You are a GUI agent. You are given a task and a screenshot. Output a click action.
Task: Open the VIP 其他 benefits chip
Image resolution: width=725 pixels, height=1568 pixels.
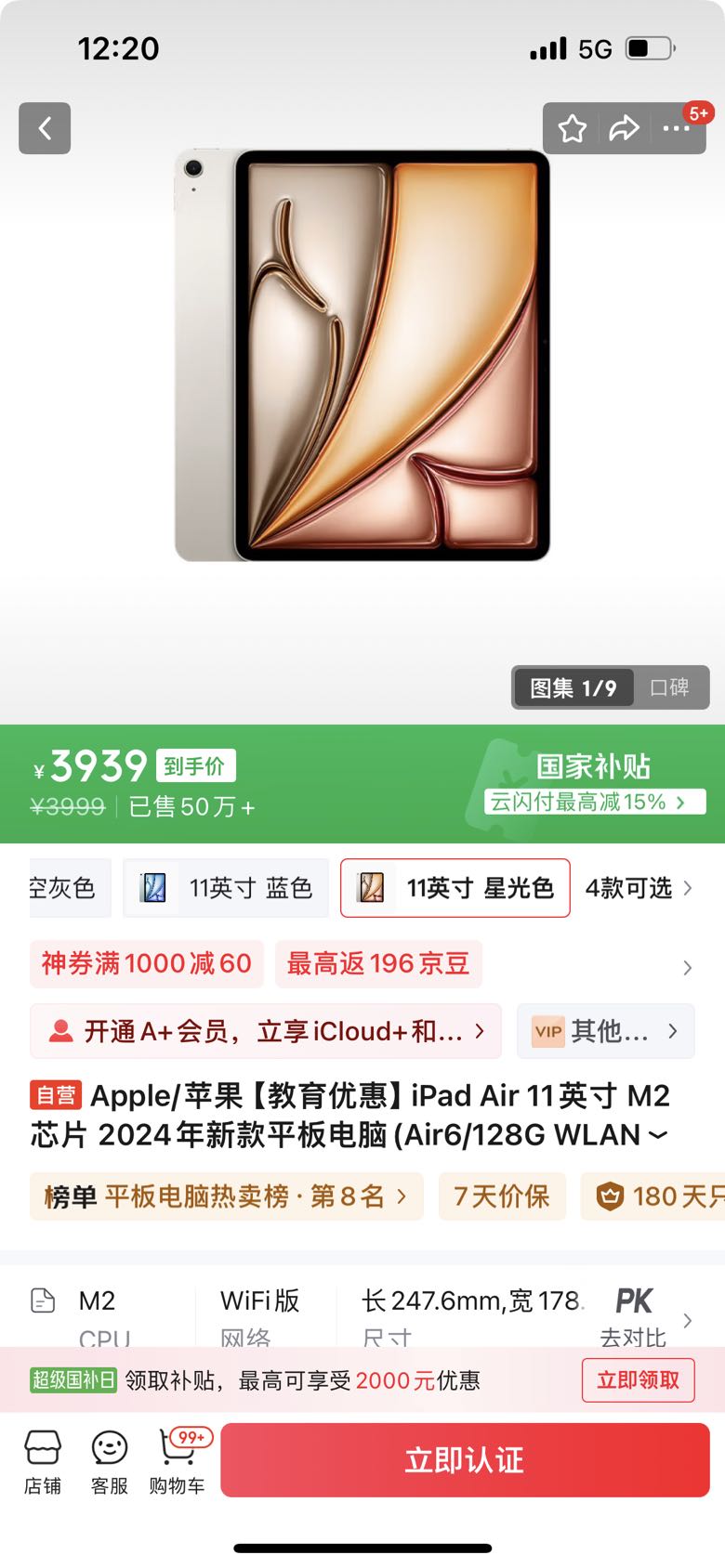click(605, 1031)
